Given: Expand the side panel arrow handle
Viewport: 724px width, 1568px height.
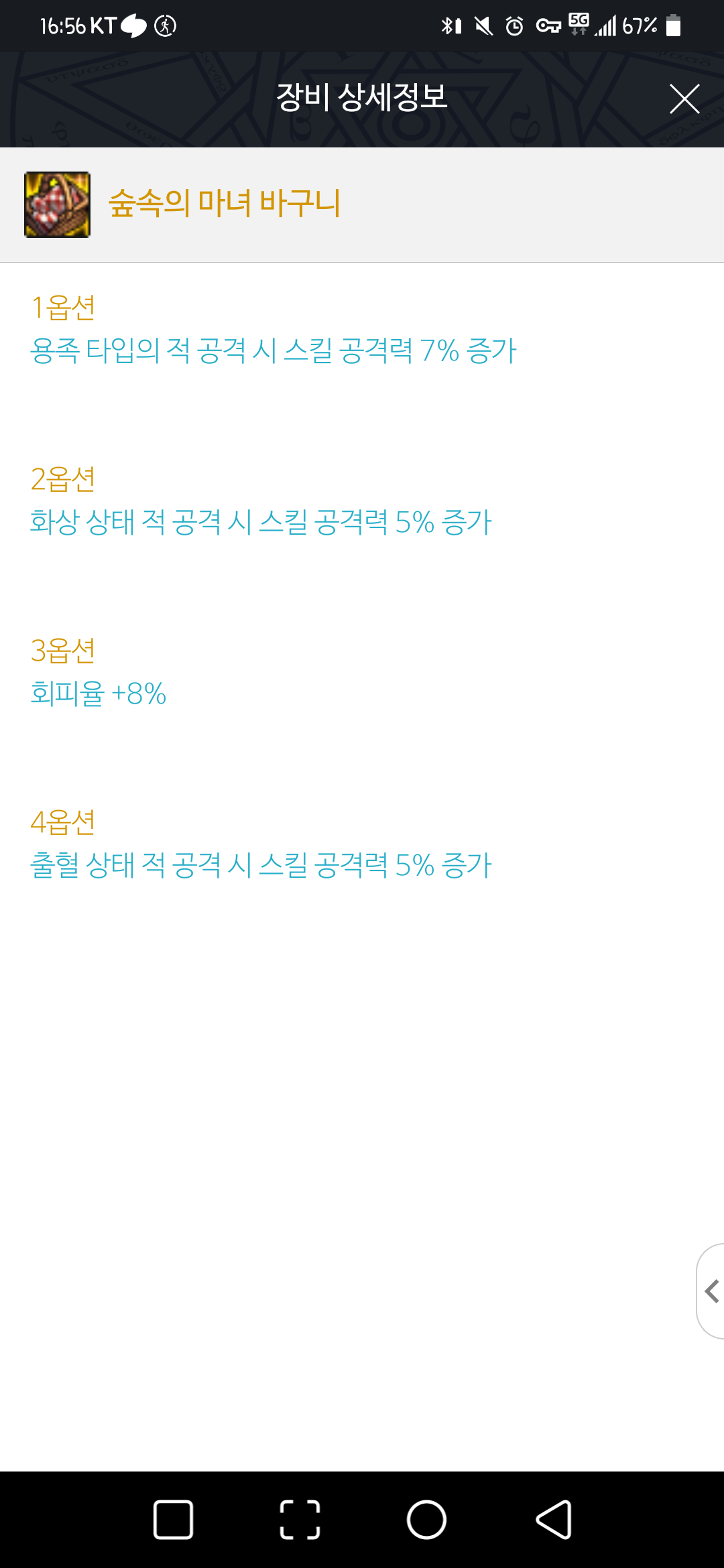Looking at the screenshot, I should [711, 1291].
